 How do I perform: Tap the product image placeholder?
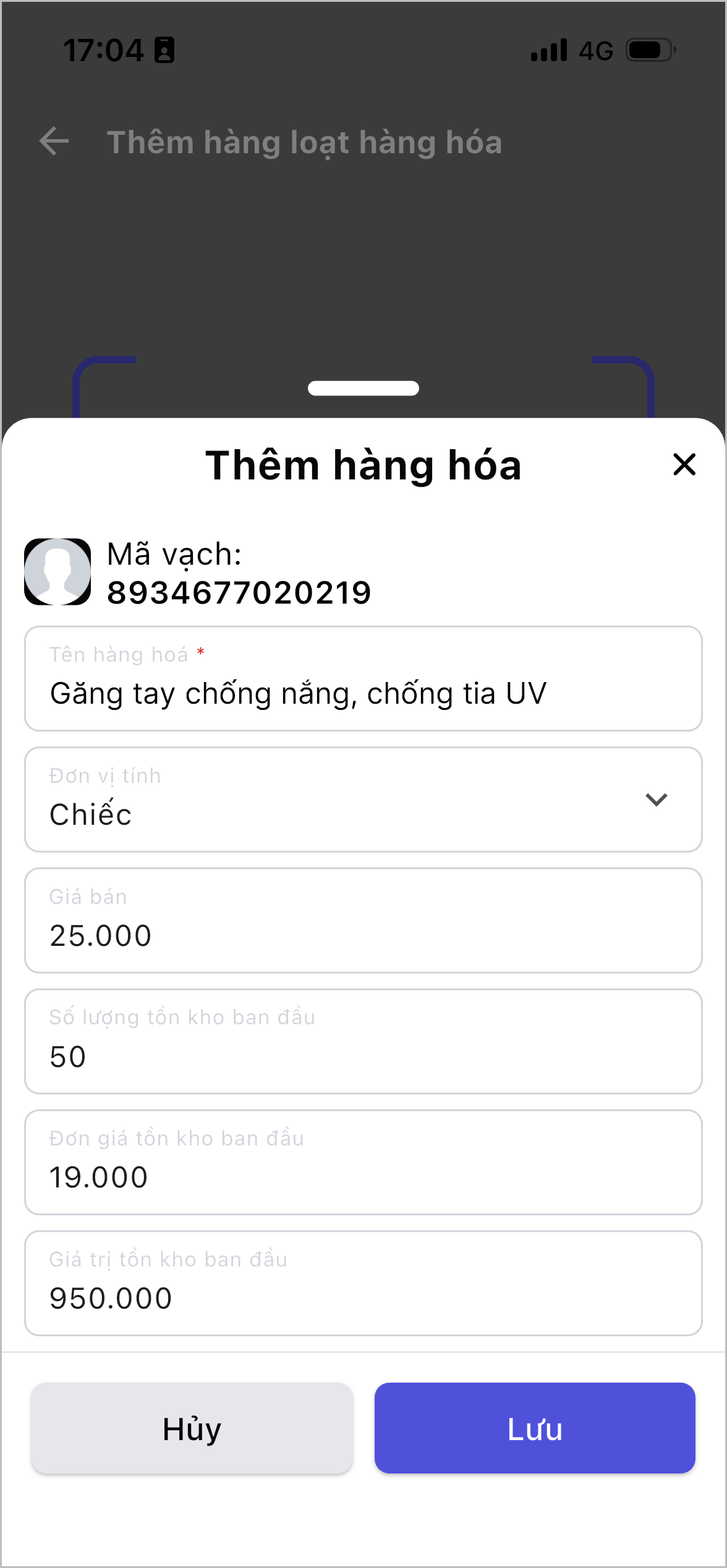pos(57,571)
